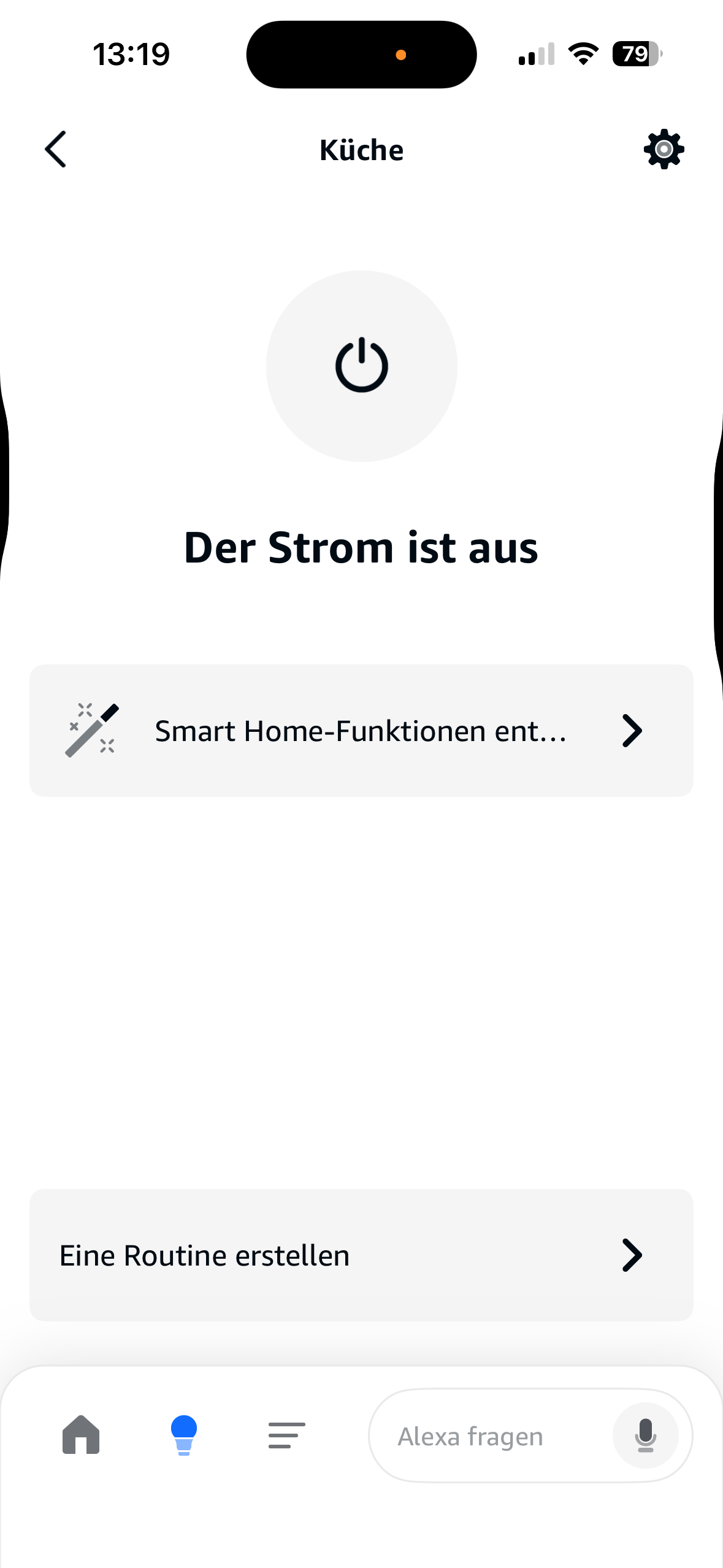Image resolution: width=723 pixels, height=1568 pixels.
Task: Go back from the Küche screen
Action: (x=56, y=149)
